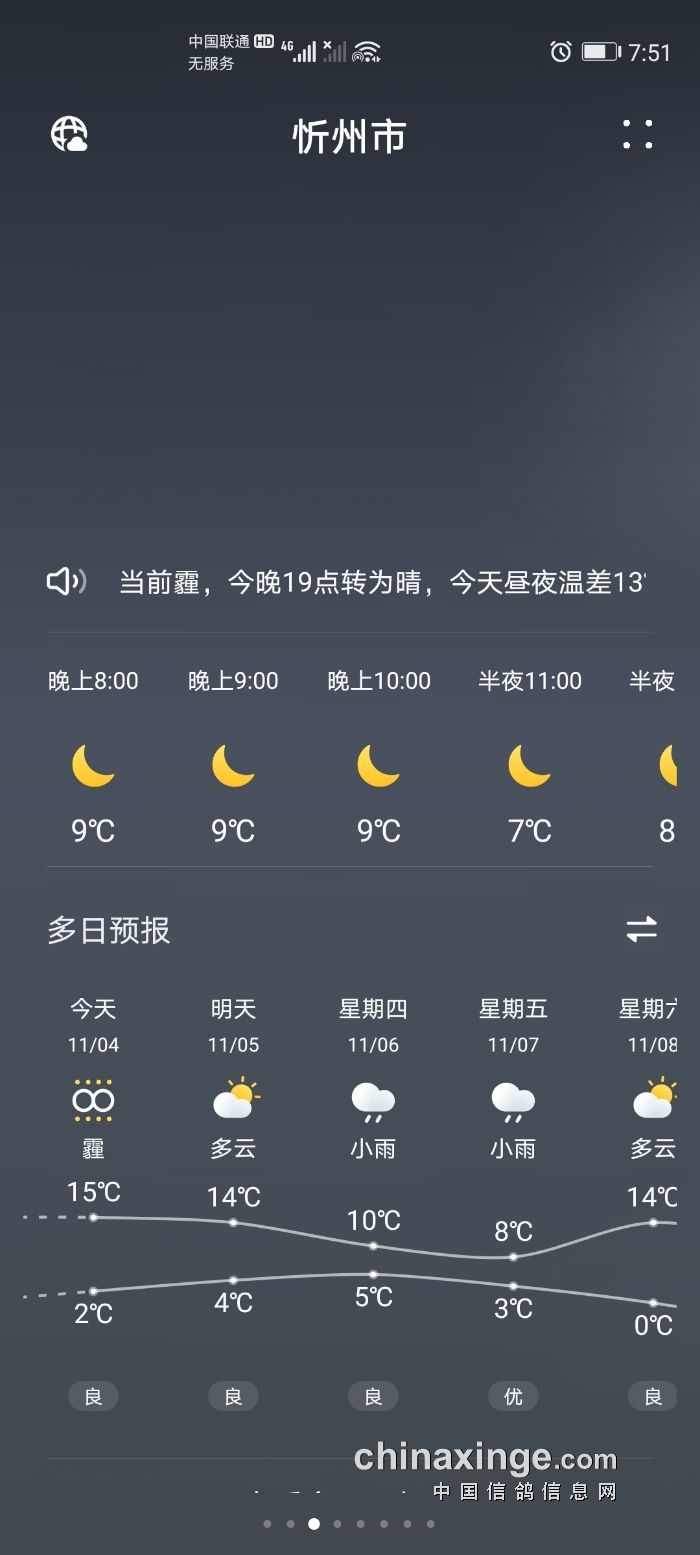This screenshot has height=1555, width=700.
Task: Open tomorrow's 11/05 cloudy forecast
Action: [x=233, y=1100]
